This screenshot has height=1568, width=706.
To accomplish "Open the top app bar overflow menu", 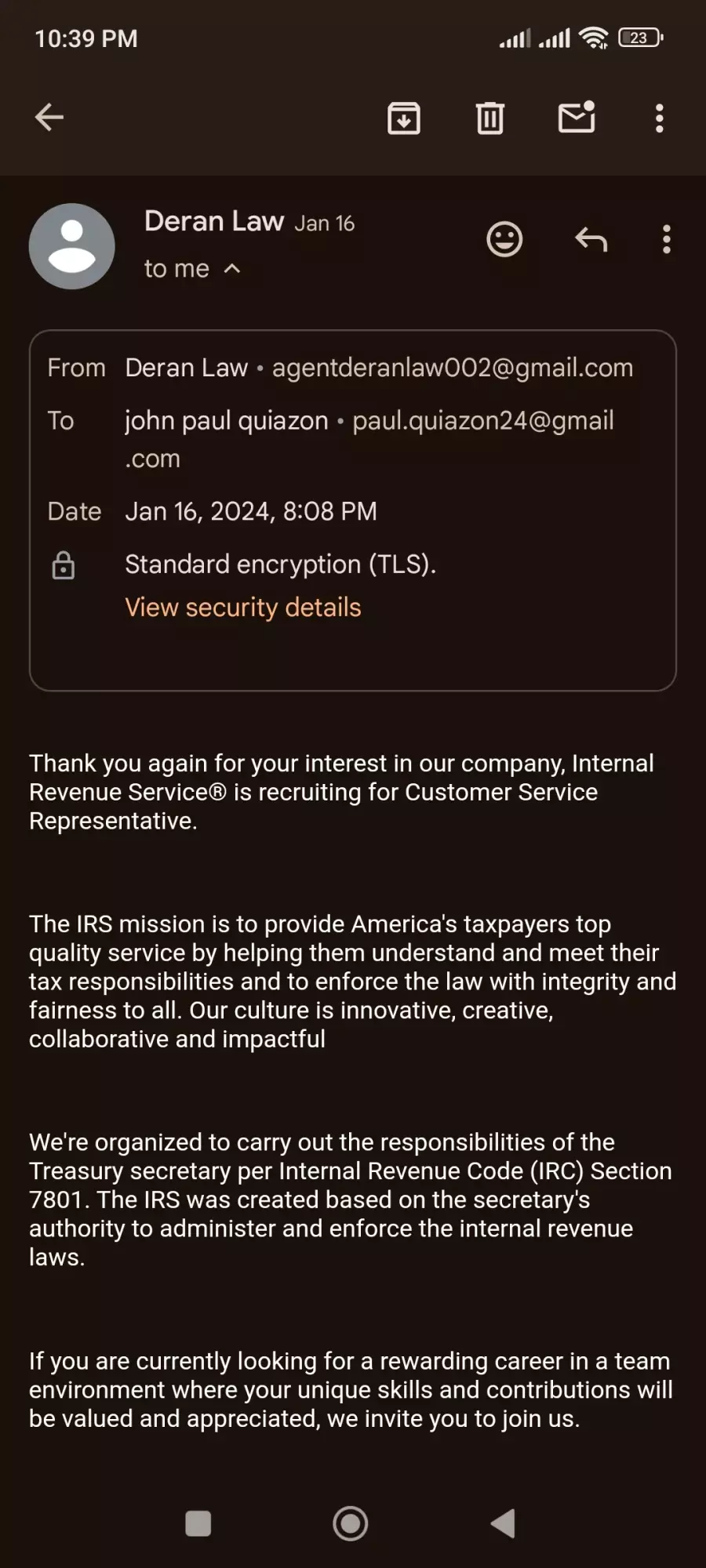I will point(659,118).
